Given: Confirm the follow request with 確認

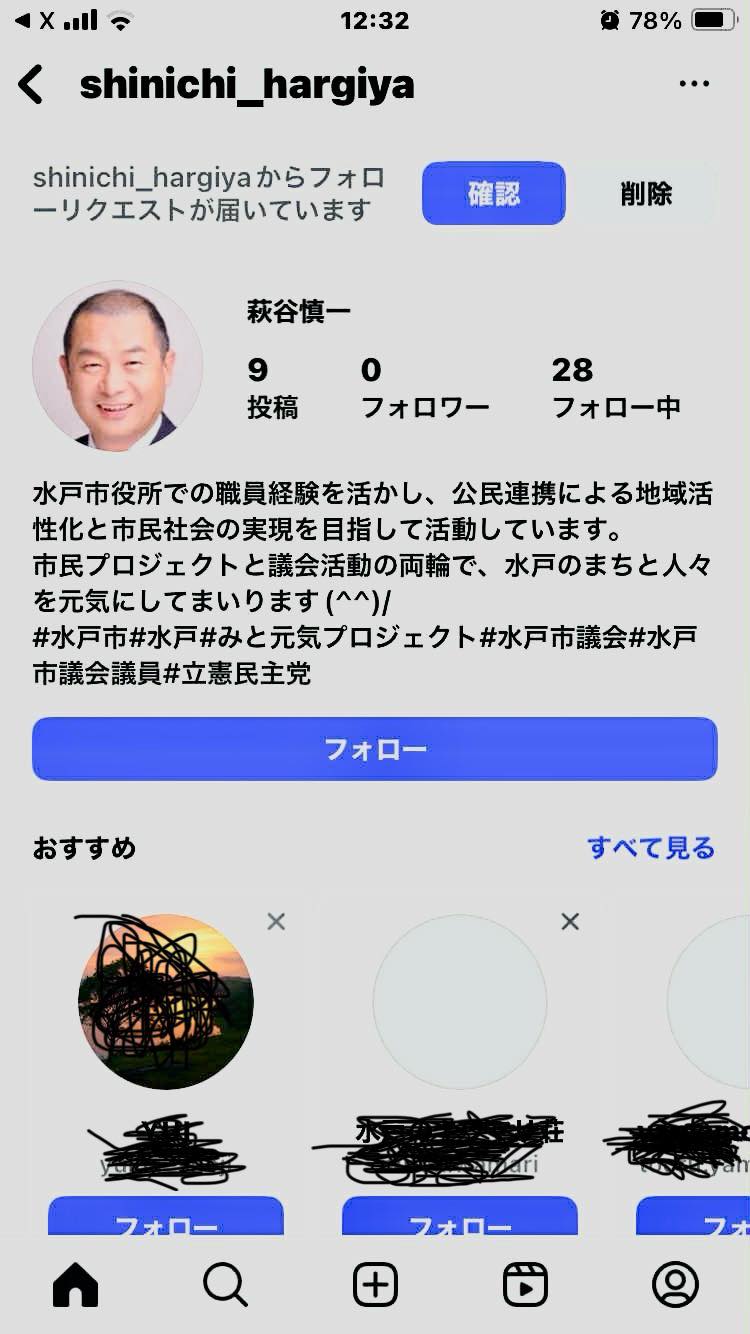Looking at the screenshot, I should click(494, 193).
